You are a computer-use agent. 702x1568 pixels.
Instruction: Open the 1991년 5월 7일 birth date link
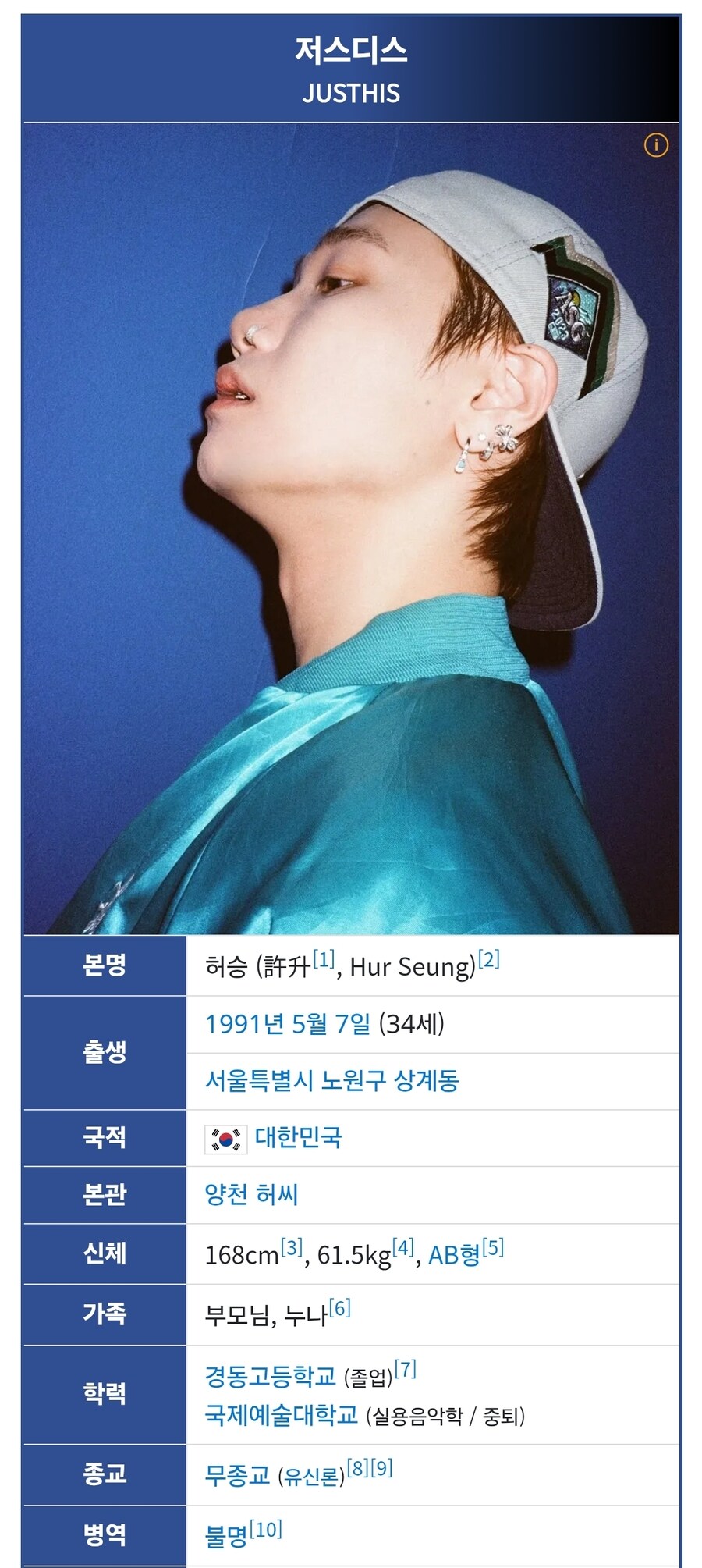[x=287, y=1024]
